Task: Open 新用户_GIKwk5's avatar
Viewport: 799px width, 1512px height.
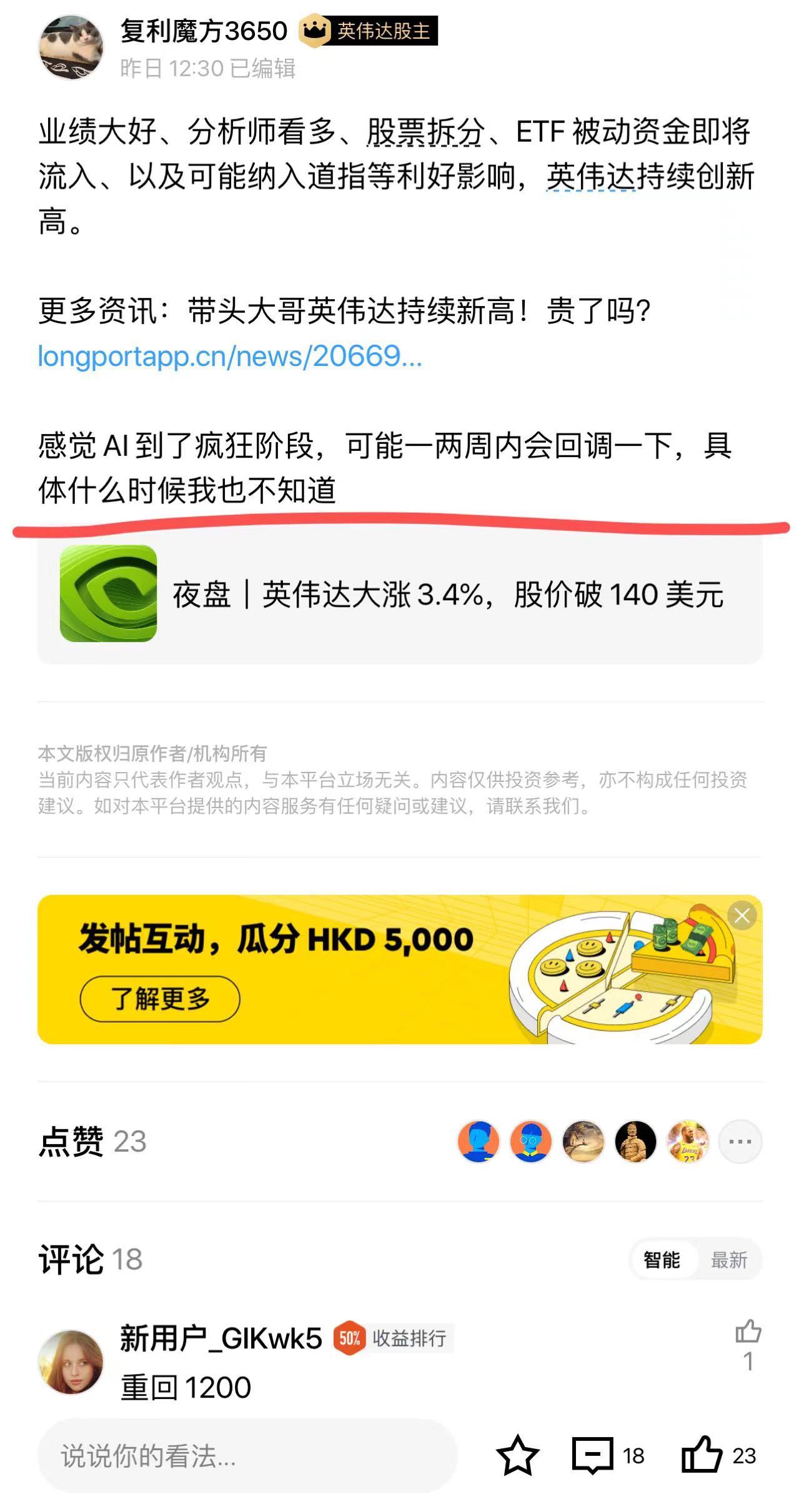Action: [71, 1362]
